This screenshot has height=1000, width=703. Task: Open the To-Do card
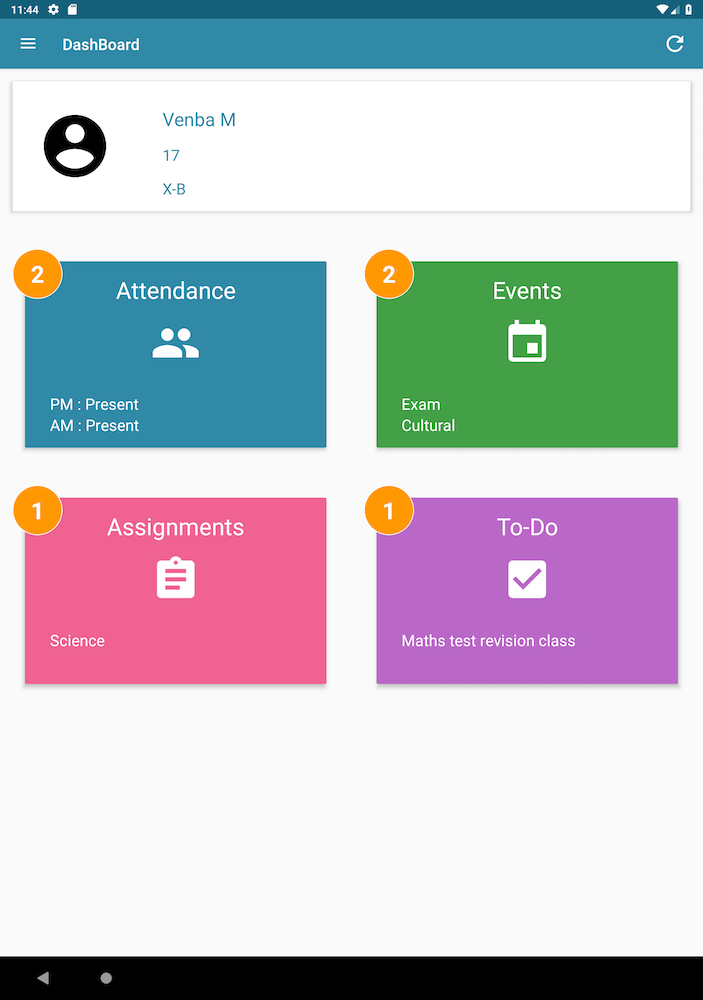[x=527, y=590]
